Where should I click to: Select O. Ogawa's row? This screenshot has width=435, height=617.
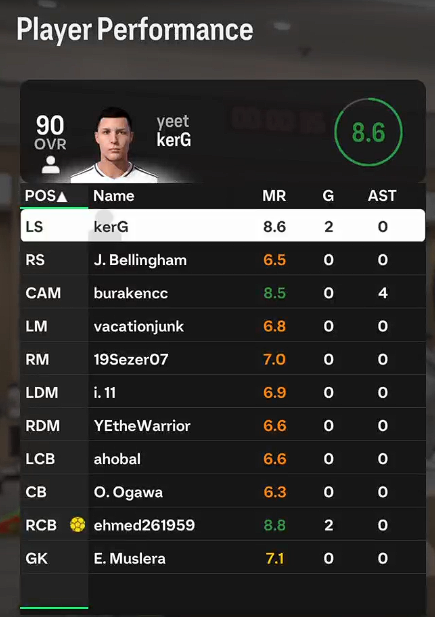tap(223, 492)
